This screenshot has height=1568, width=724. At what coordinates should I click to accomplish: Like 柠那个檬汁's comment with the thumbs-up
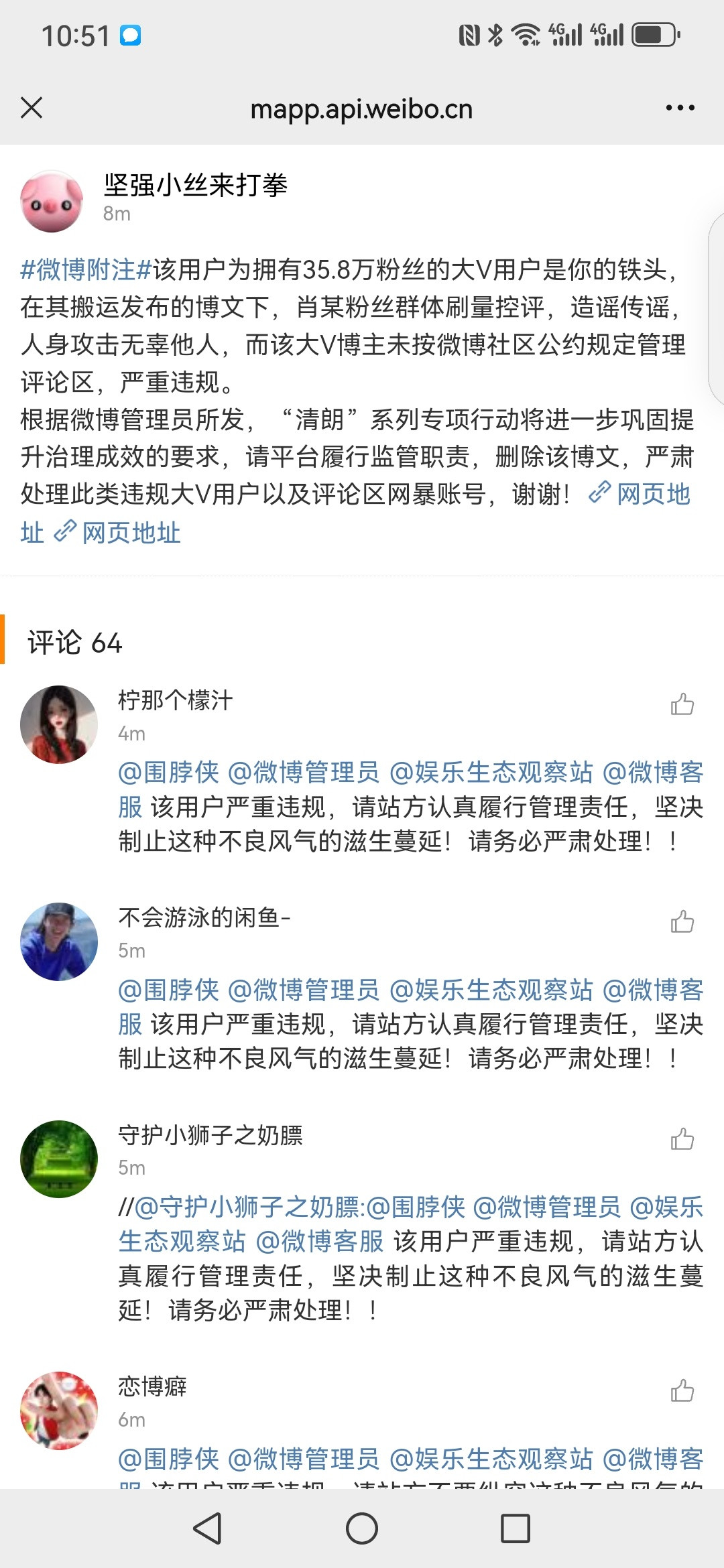coord(683,703)
